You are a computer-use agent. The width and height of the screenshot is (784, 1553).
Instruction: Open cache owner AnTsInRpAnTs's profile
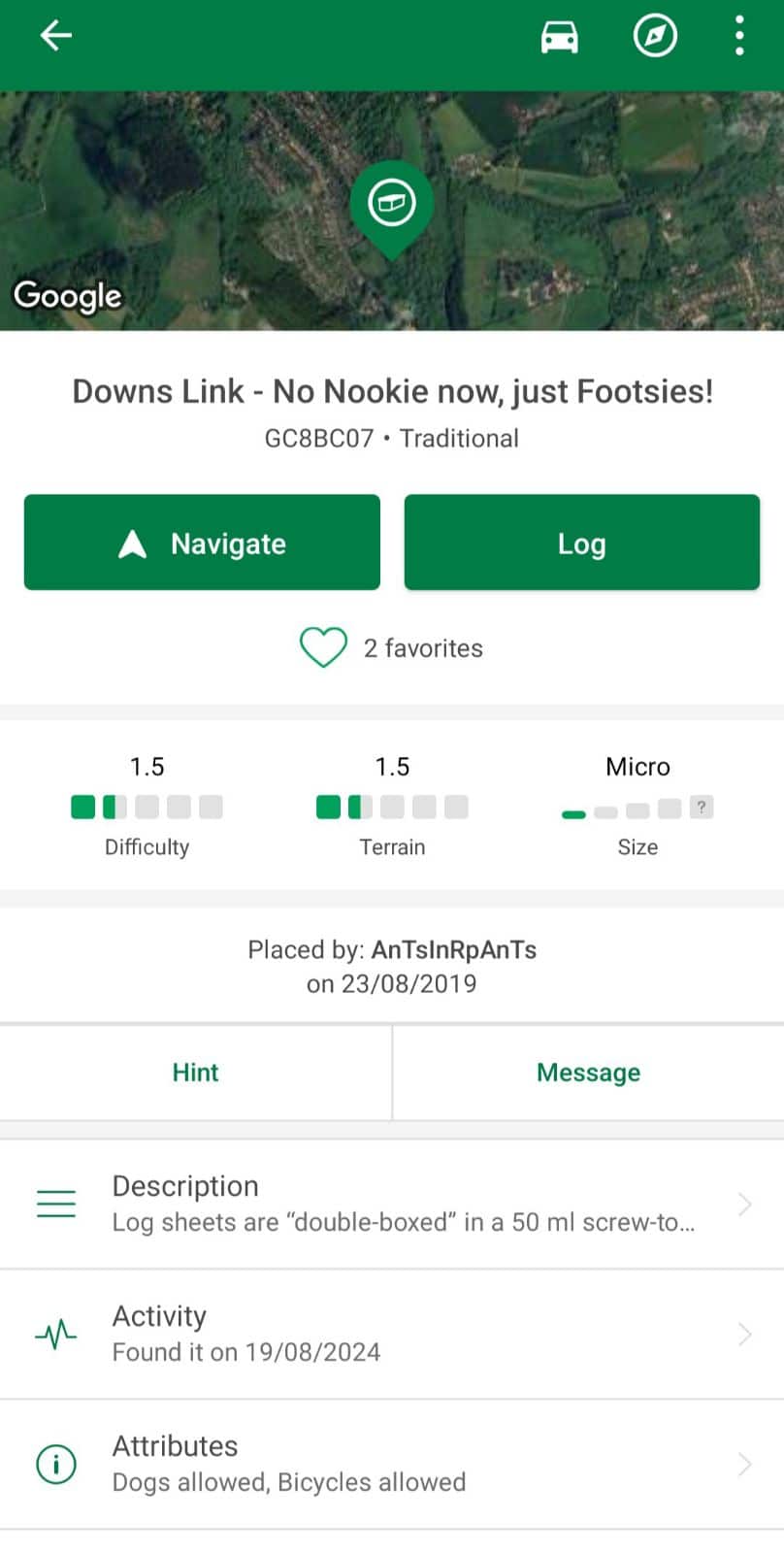point(453,949)
